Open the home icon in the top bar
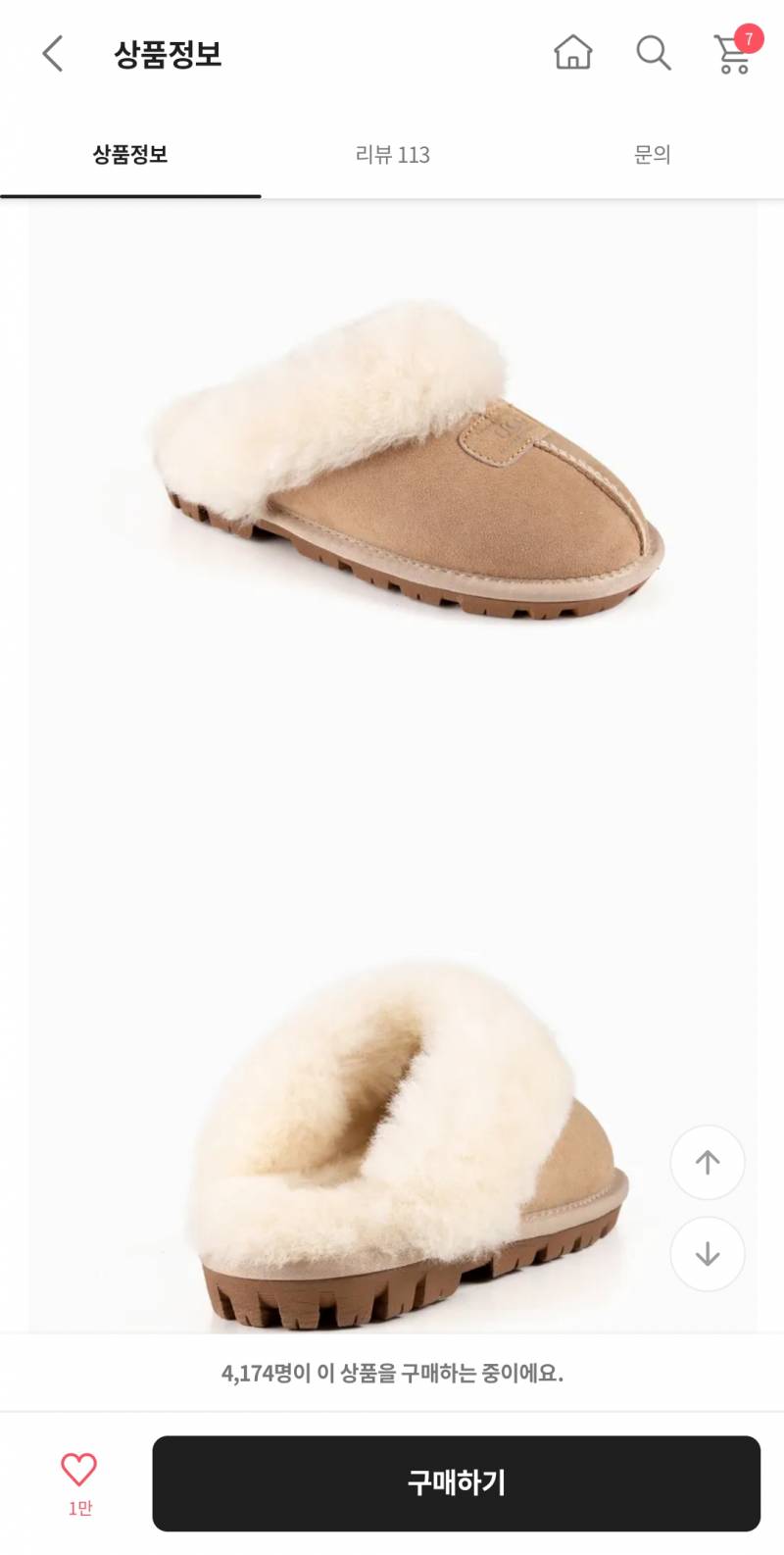Viewport: 784px width, 1555px height. click(573, 53)
